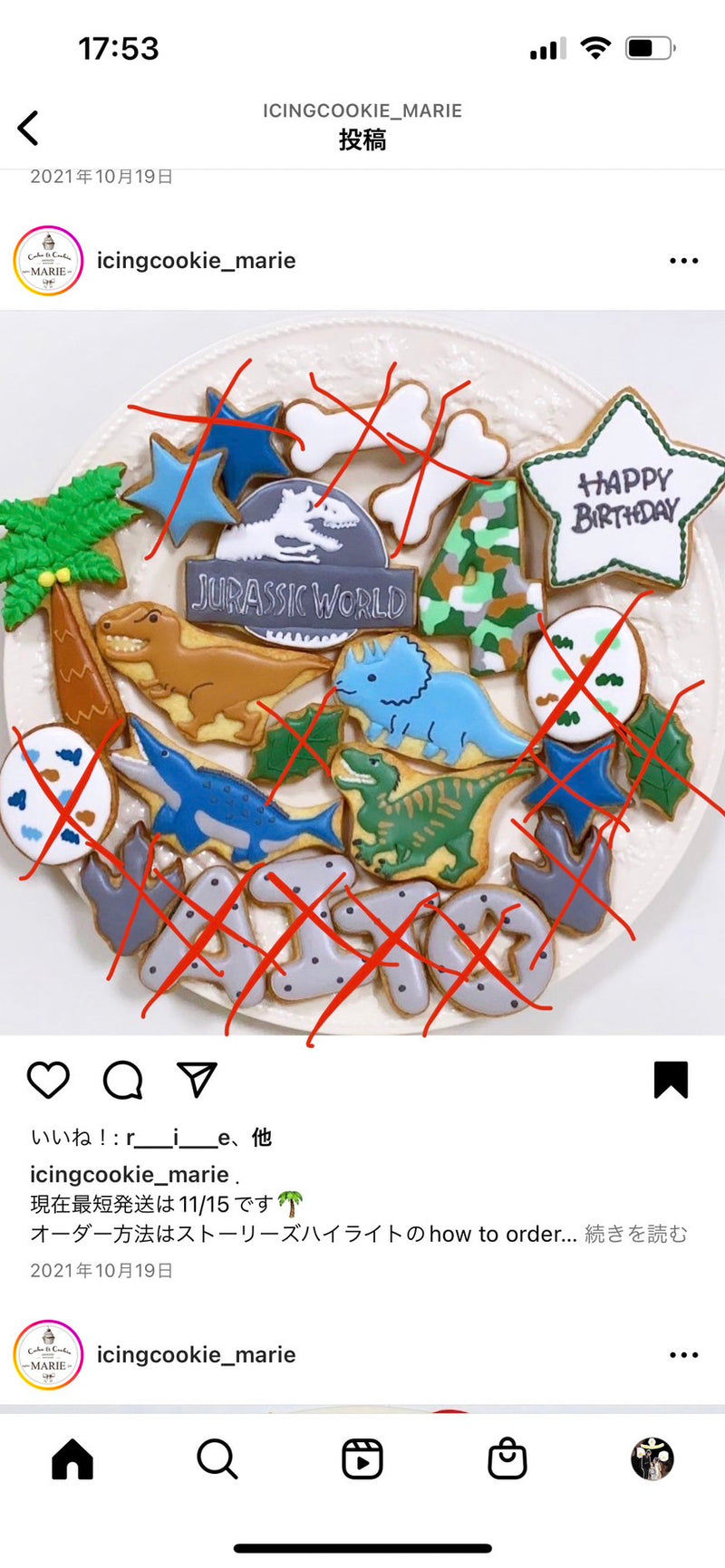Open the cookie photo of the post
The image size is (725, 1568).
(362, 672)
